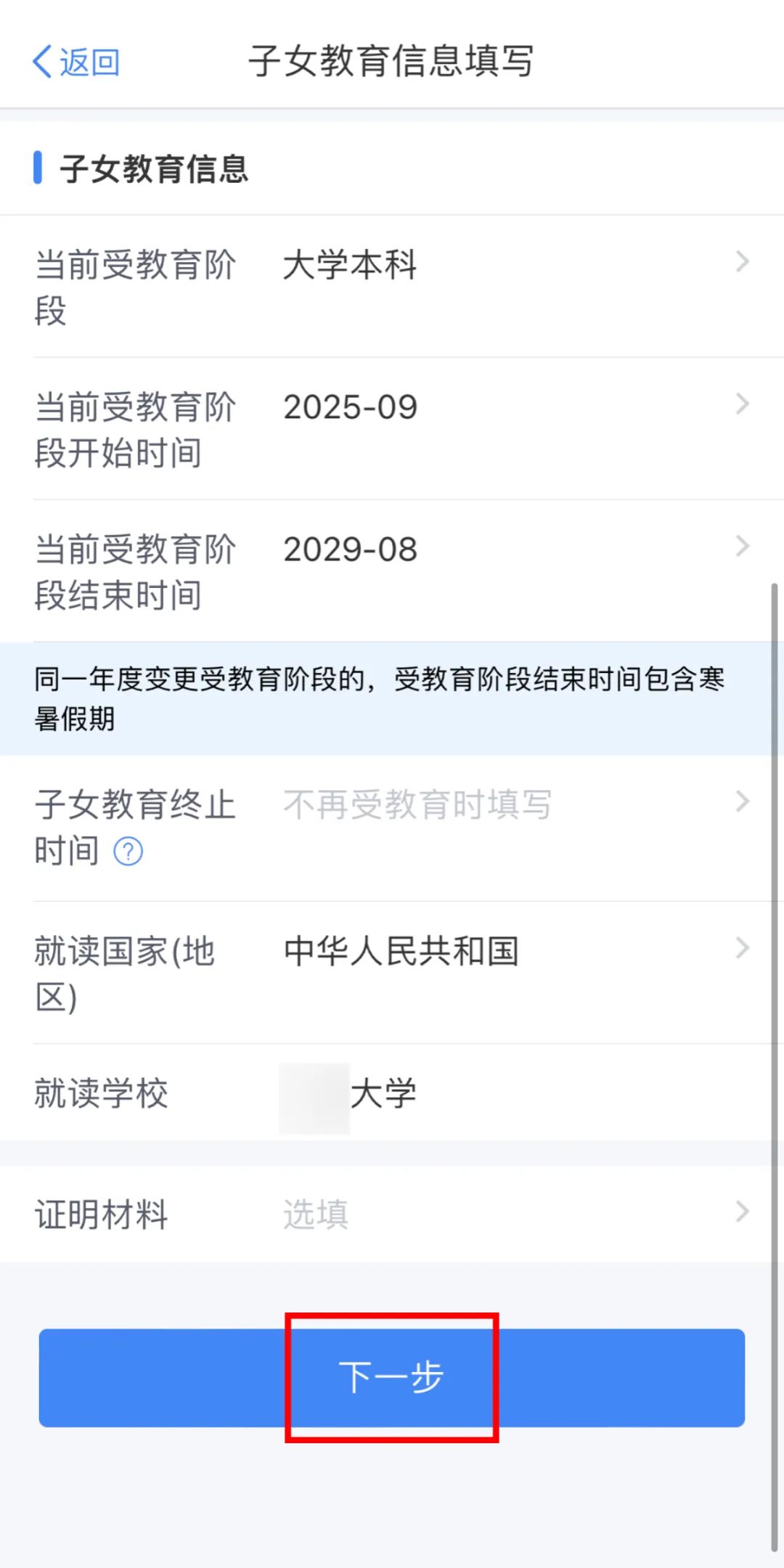Go back using the 返回 button
Viewport: 784px width, 1568px height.
click(76, 62)
